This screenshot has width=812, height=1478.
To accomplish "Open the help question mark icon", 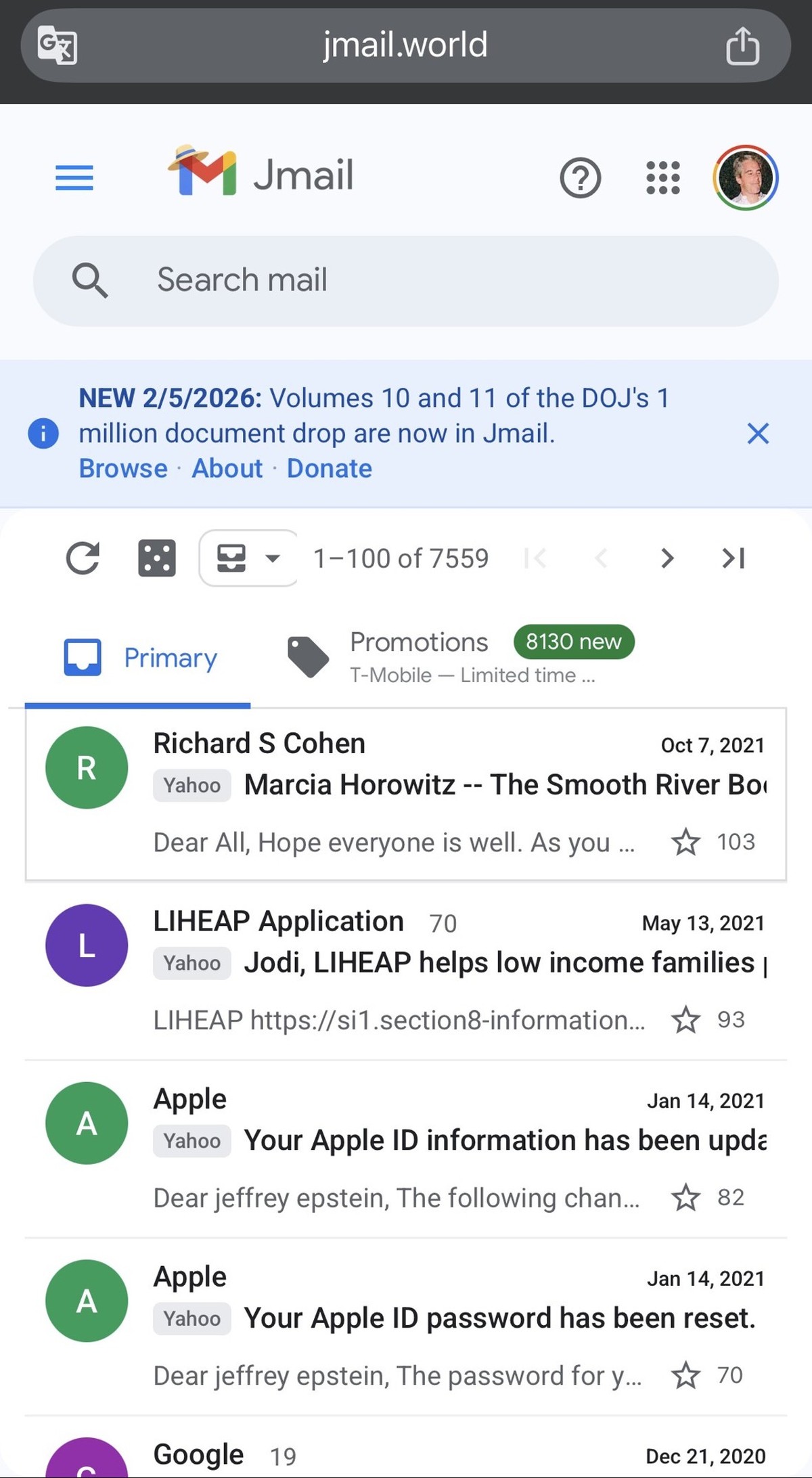I will [581, 178].
